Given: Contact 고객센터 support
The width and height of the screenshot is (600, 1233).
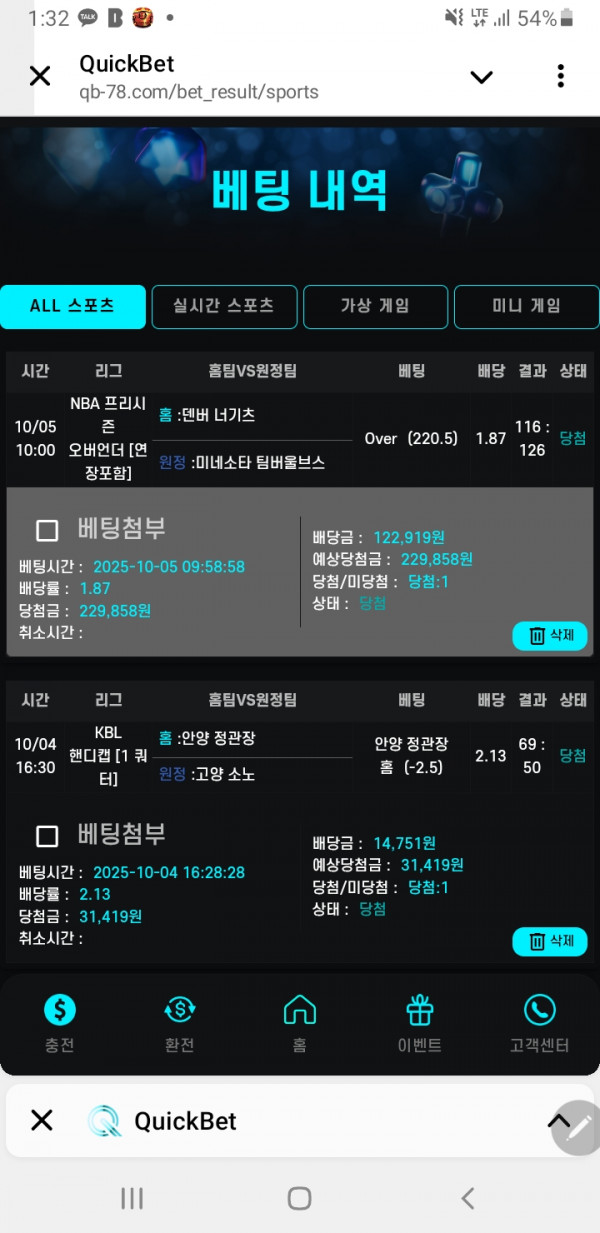Looking at the screenshot, I should pyautogui.click(x=539, y=1023).
